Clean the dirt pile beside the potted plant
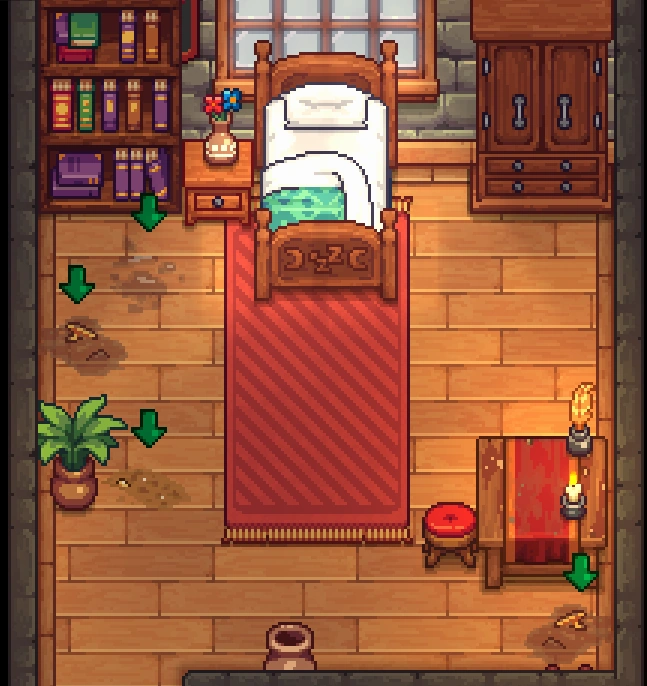647x686 pixels. point(148,487)
